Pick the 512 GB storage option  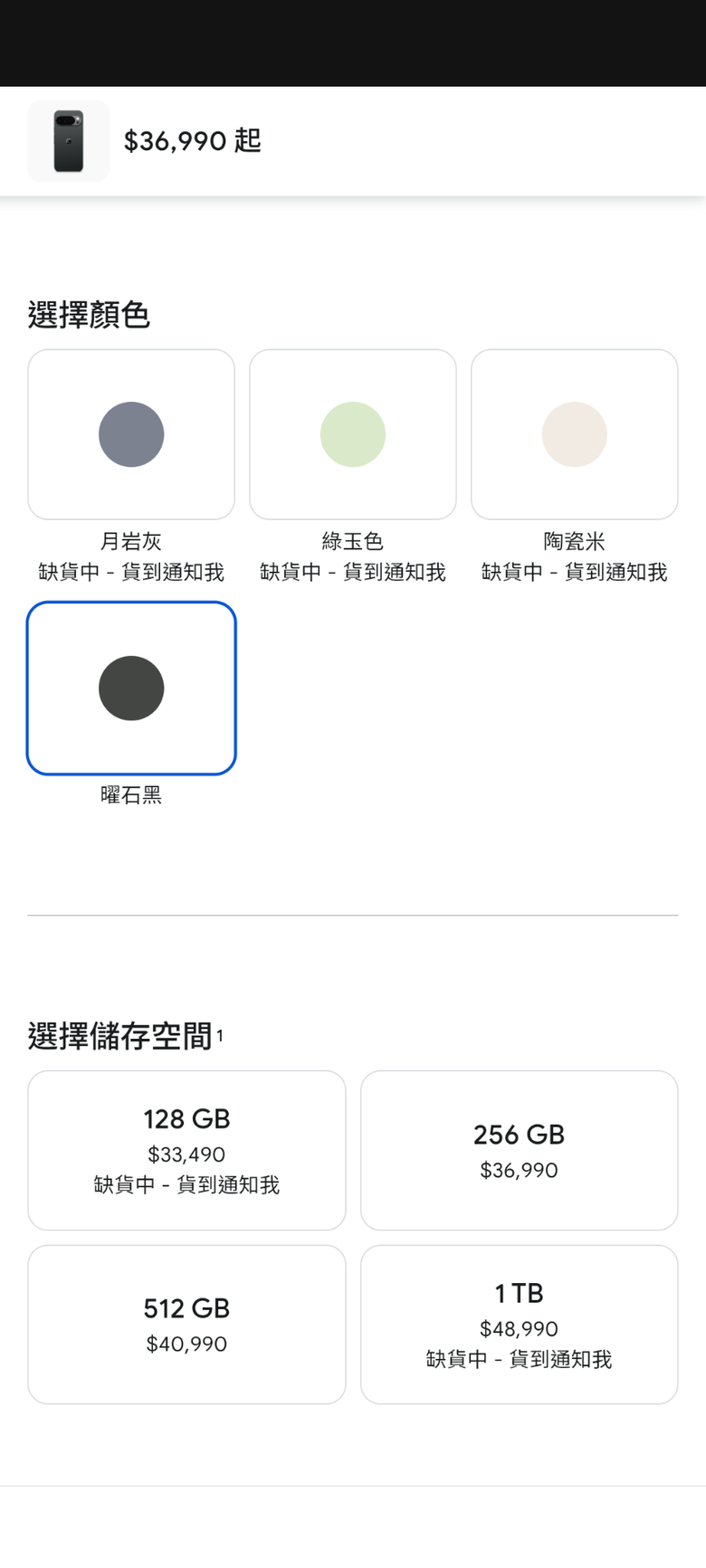(x=186, y=1325)
